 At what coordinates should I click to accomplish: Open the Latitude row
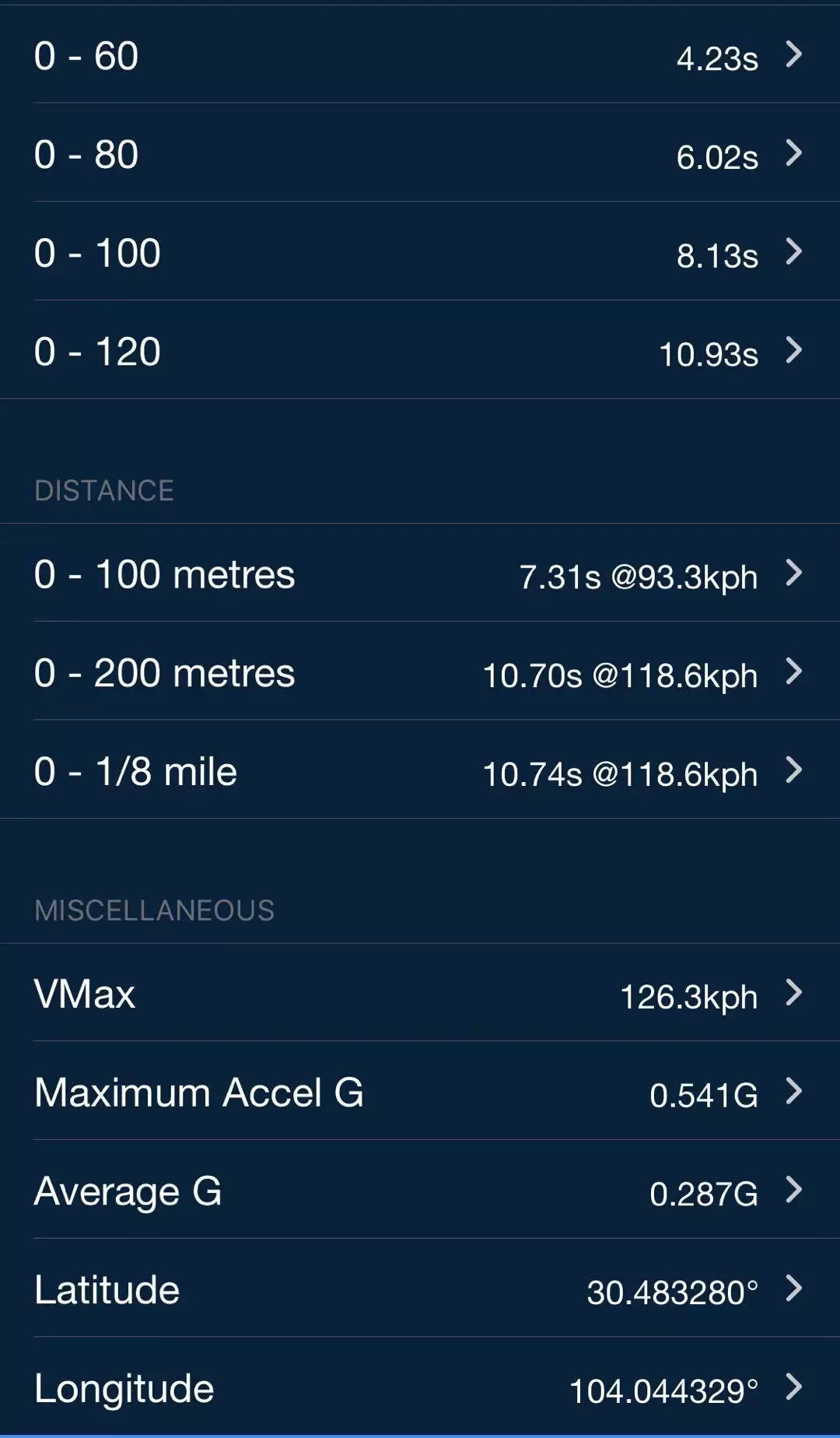pyautogui.click(x=420, y=1289)
